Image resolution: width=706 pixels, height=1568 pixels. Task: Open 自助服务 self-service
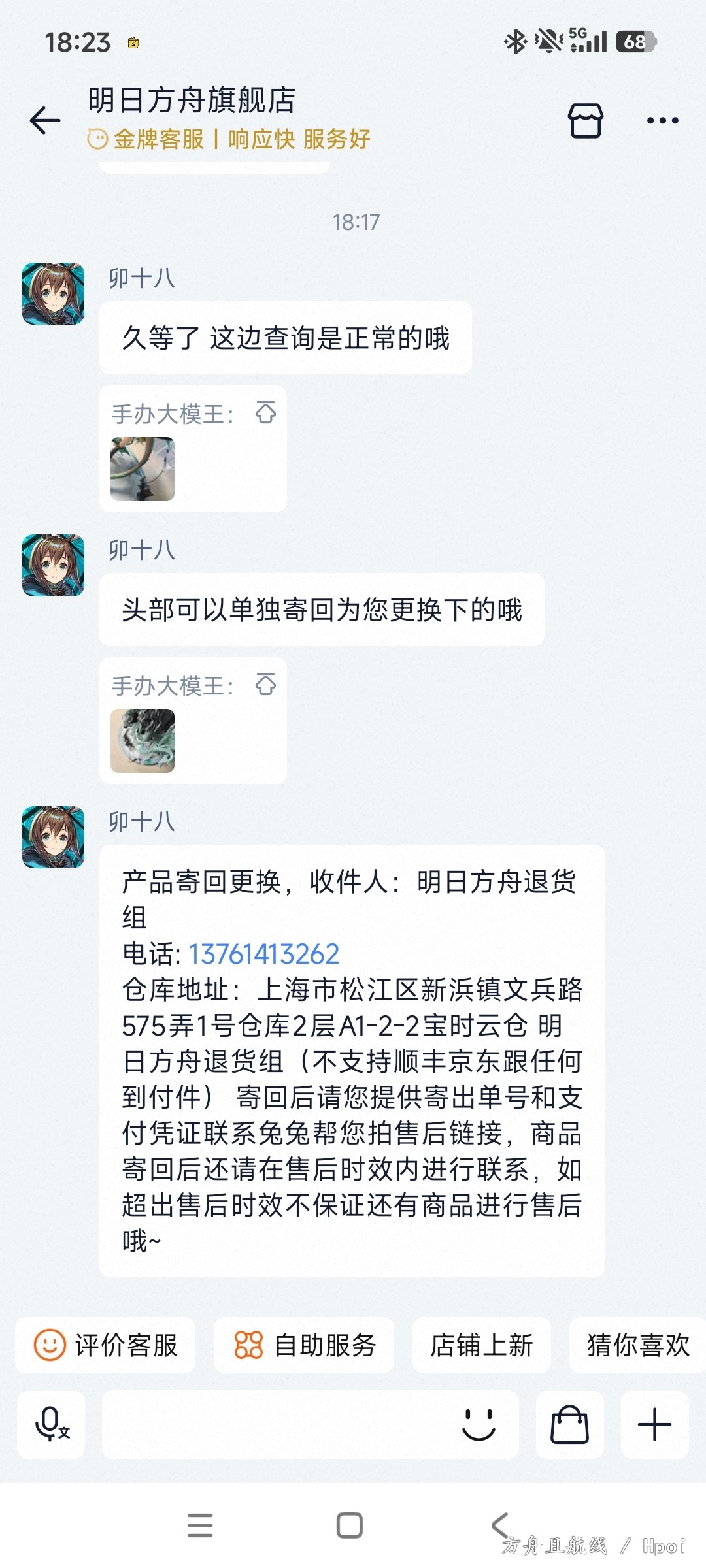304,1345
